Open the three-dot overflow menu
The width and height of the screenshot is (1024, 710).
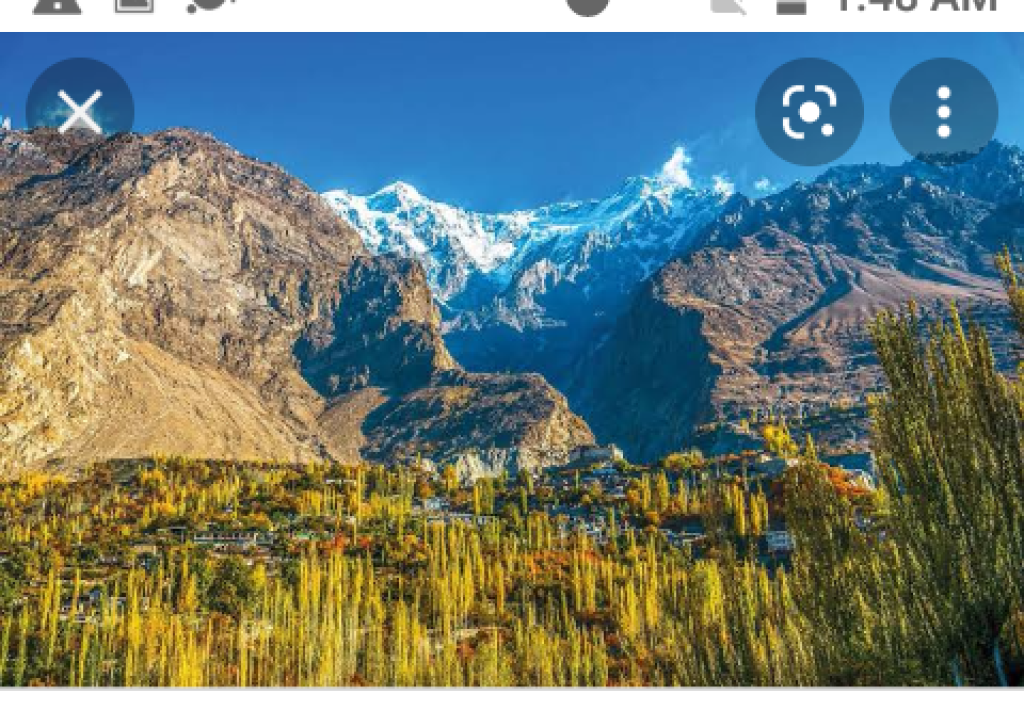pyautogui.click(x=943, y=111)
